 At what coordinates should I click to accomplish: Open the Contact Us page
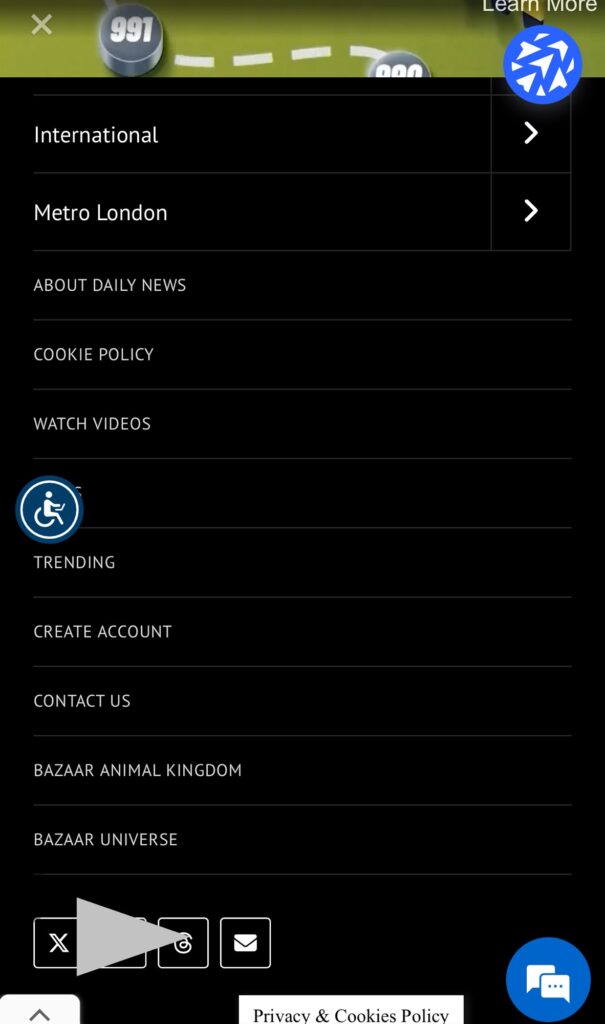pos(82,701)
